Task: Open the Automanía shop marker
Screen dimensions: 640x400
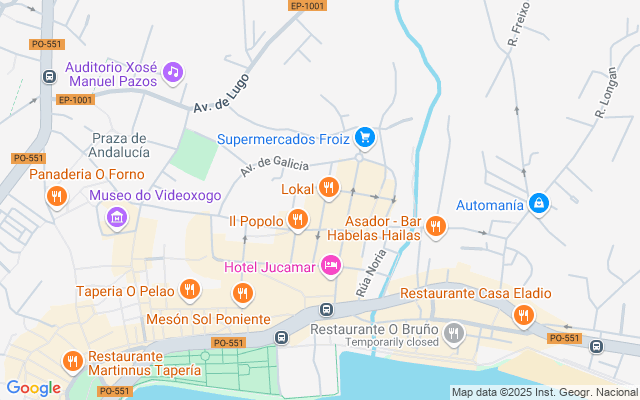Action: click(539, 204)
